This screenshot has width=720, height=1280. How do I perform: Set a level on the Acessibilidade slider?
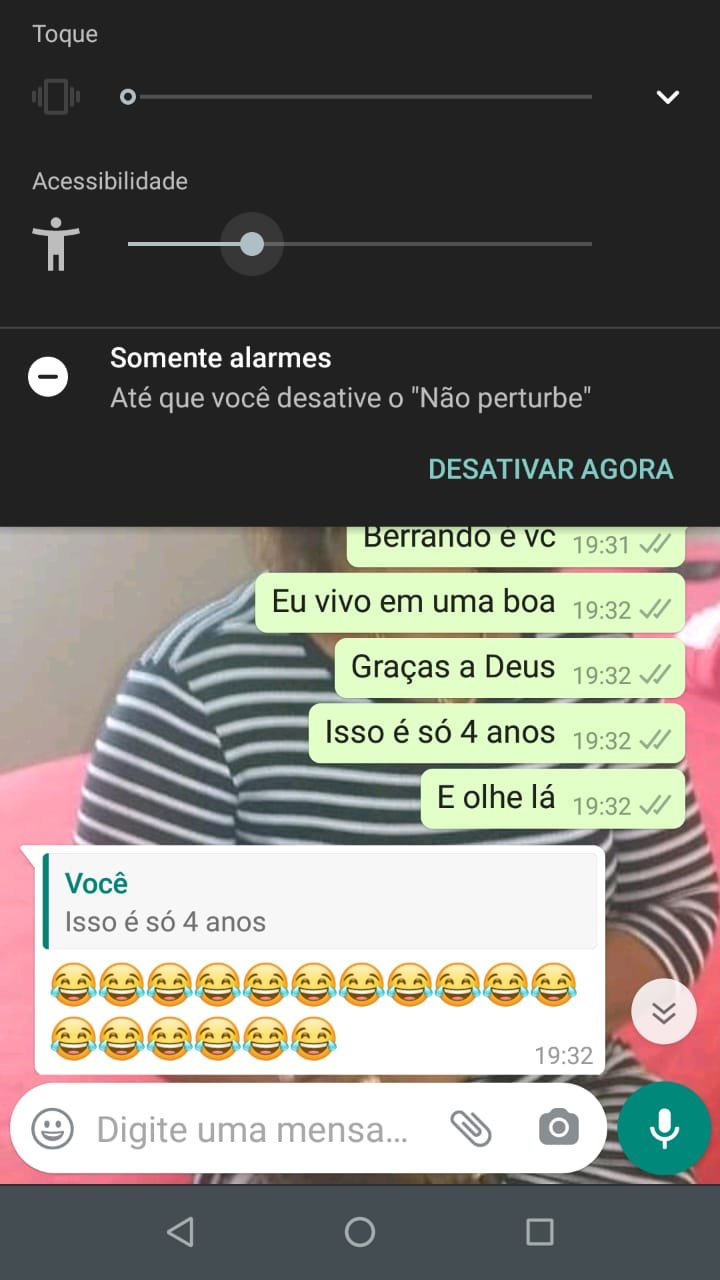tap(360, 244)
